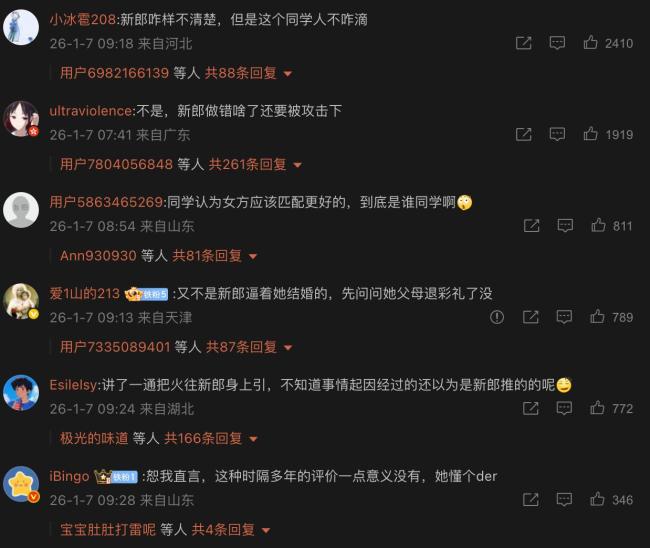The width and height of the screenshot is (650, 548).
Task: Expand 共166条回复 from 极光的味道
Action: click(210, 438)
